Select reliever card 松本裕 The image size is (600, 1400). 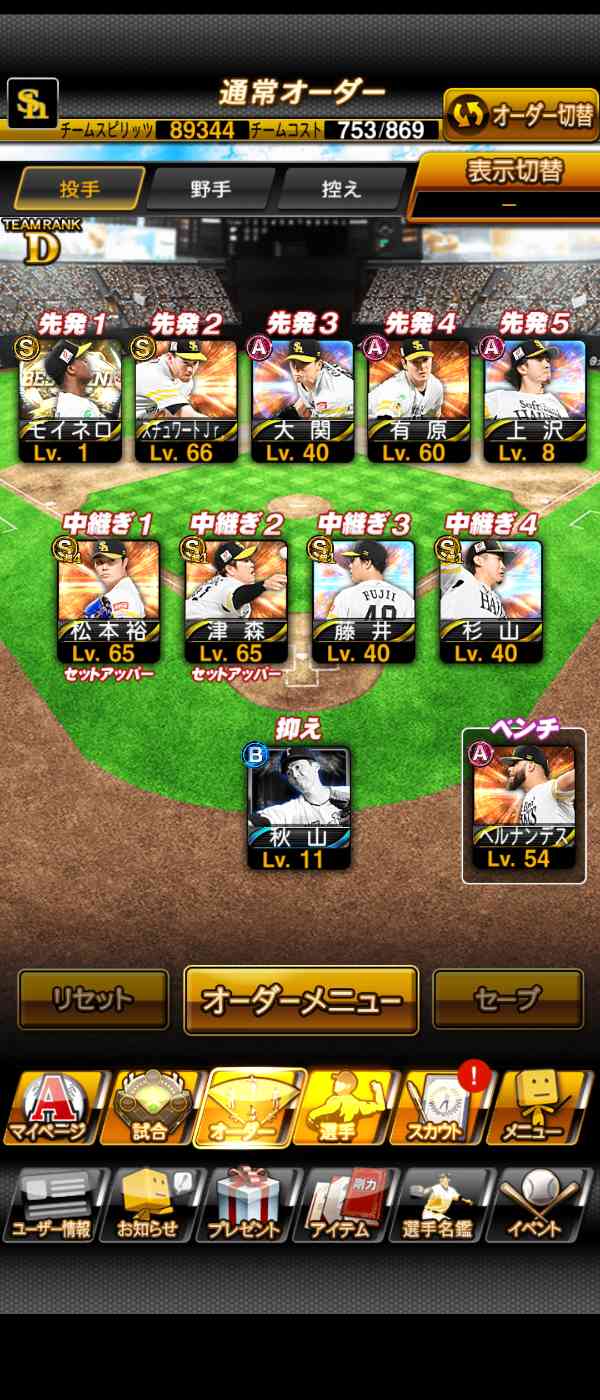coord(109,600)
